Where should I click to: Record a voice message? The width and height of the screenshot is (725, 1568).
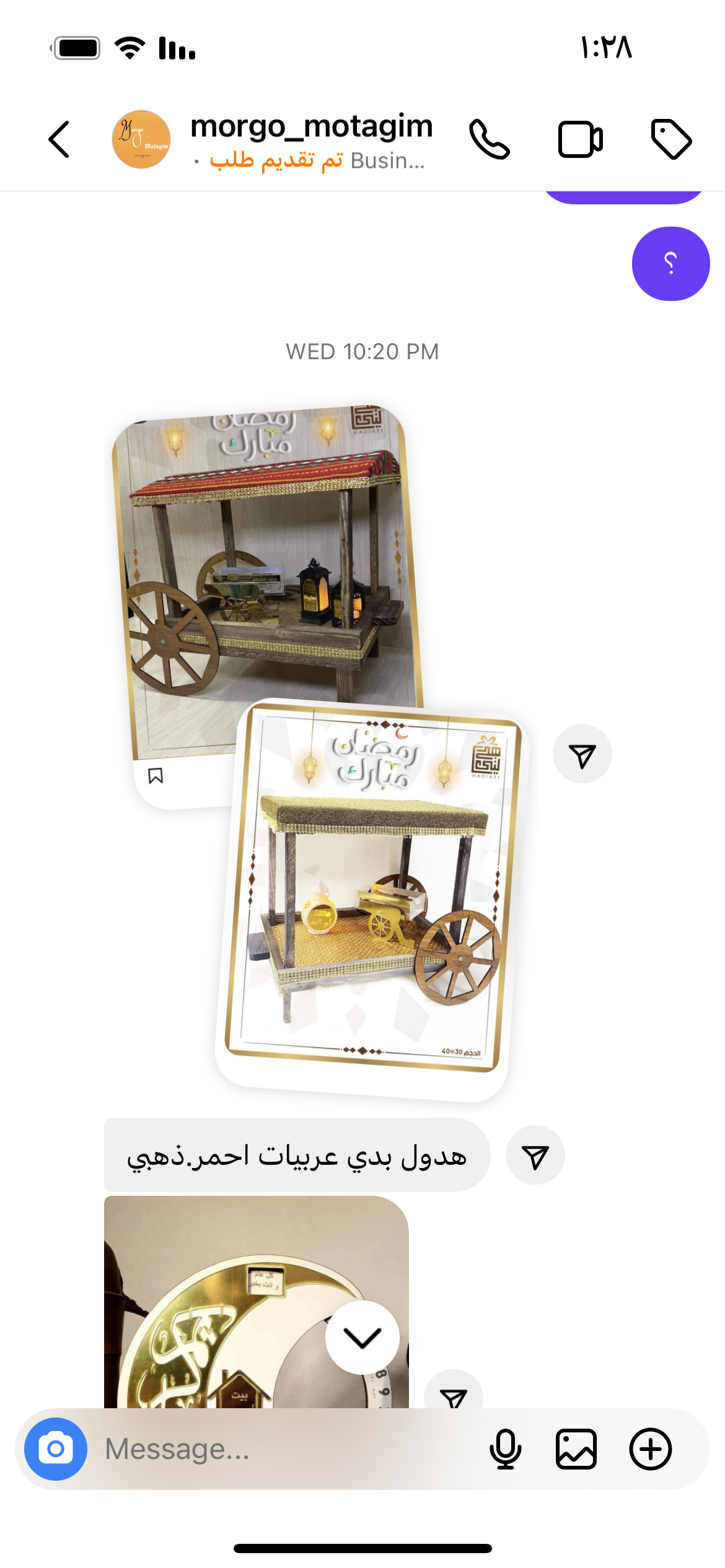pos(505,1449)
